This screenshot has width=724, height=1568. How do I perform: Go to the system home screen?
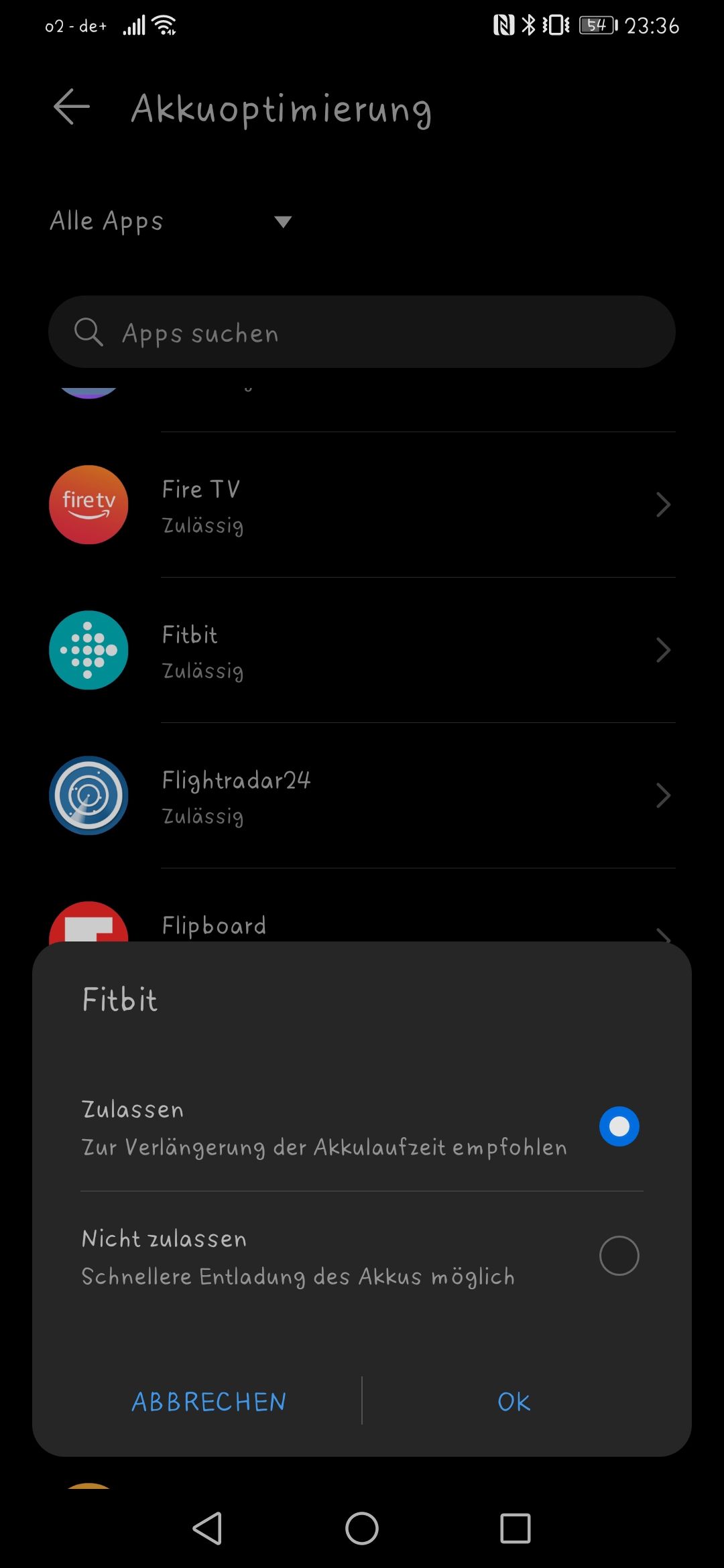pos(362,1528)
